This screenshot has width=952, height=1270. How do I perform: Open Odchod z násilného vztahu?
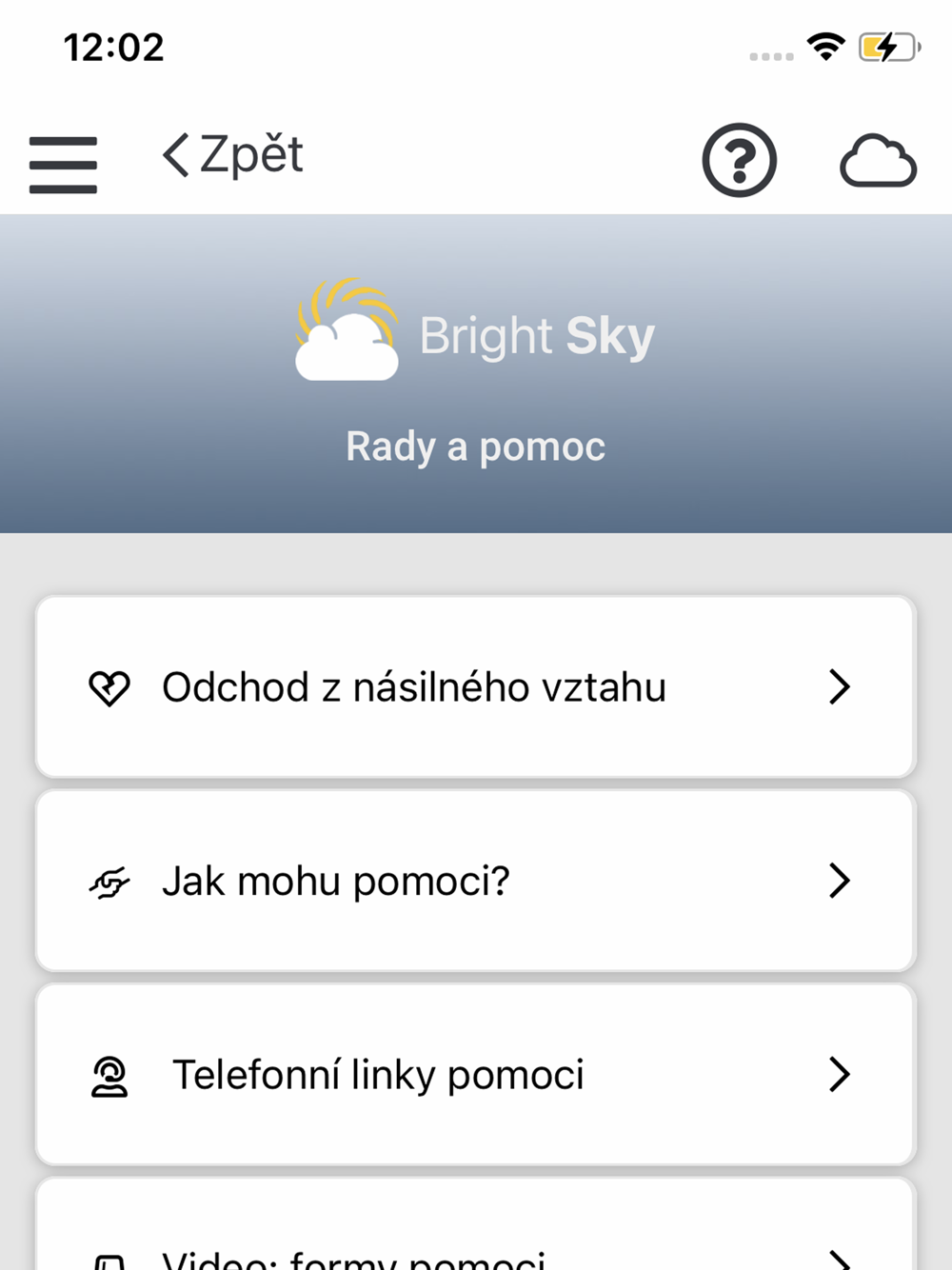475,686
